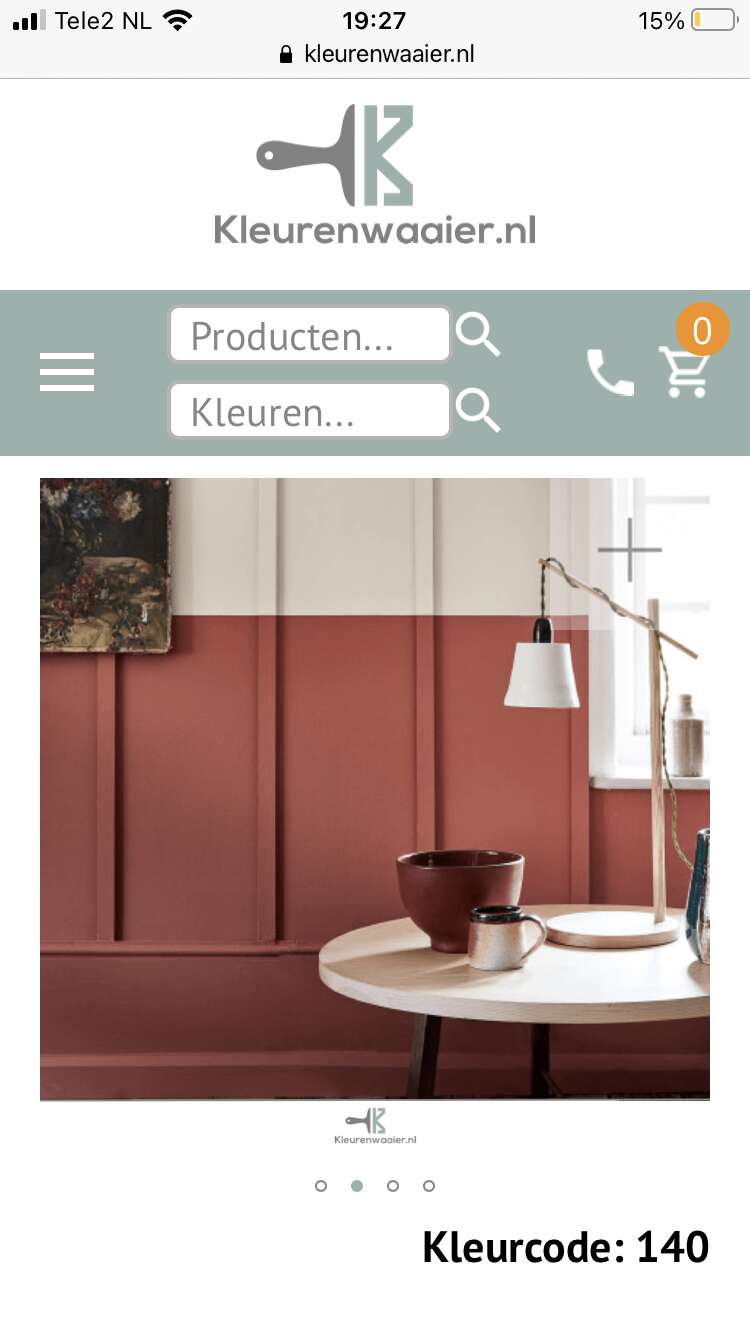The width and height of the screenshot is (750, 1334).
Task: Open the hamburger menu
Action: 67,372
